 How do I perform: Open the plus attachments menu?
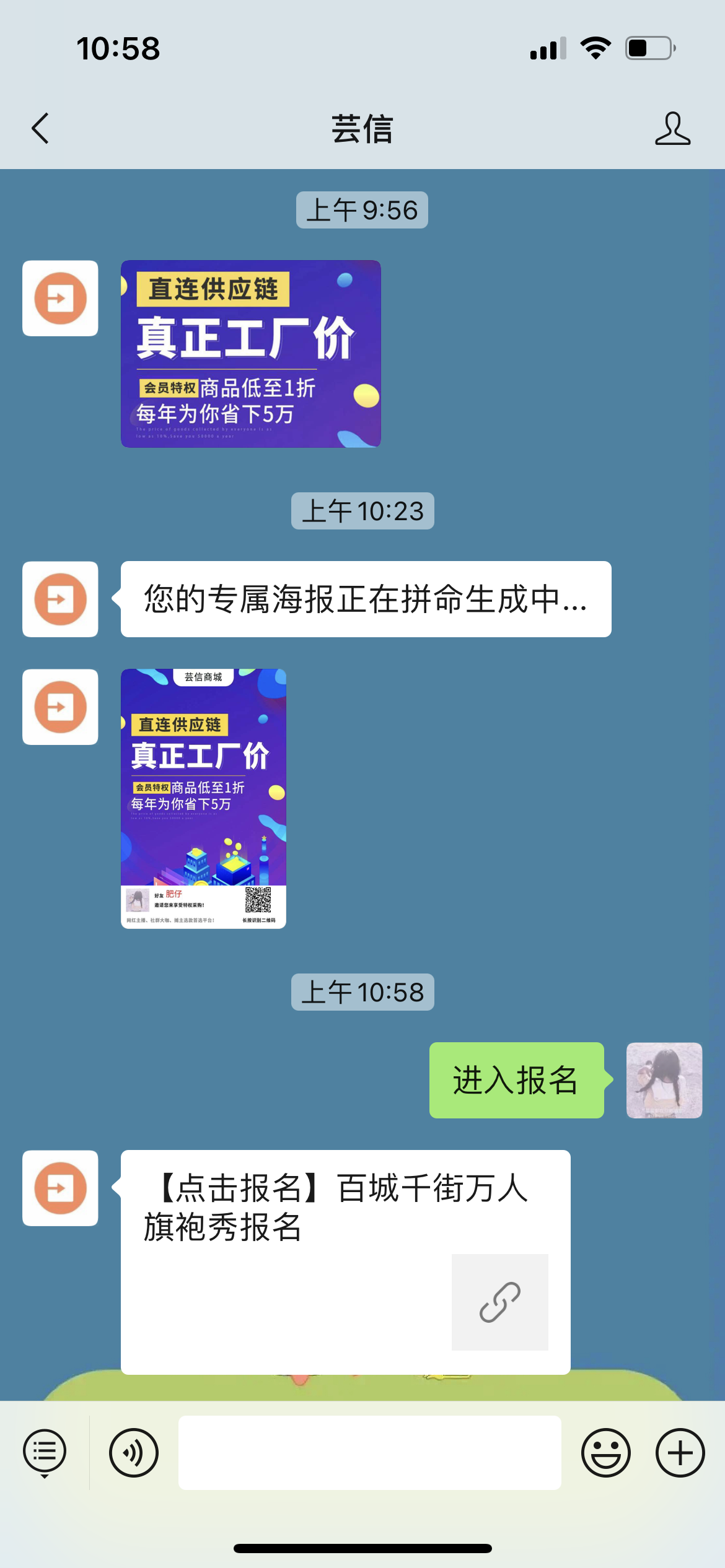[x=680, y=1452]
